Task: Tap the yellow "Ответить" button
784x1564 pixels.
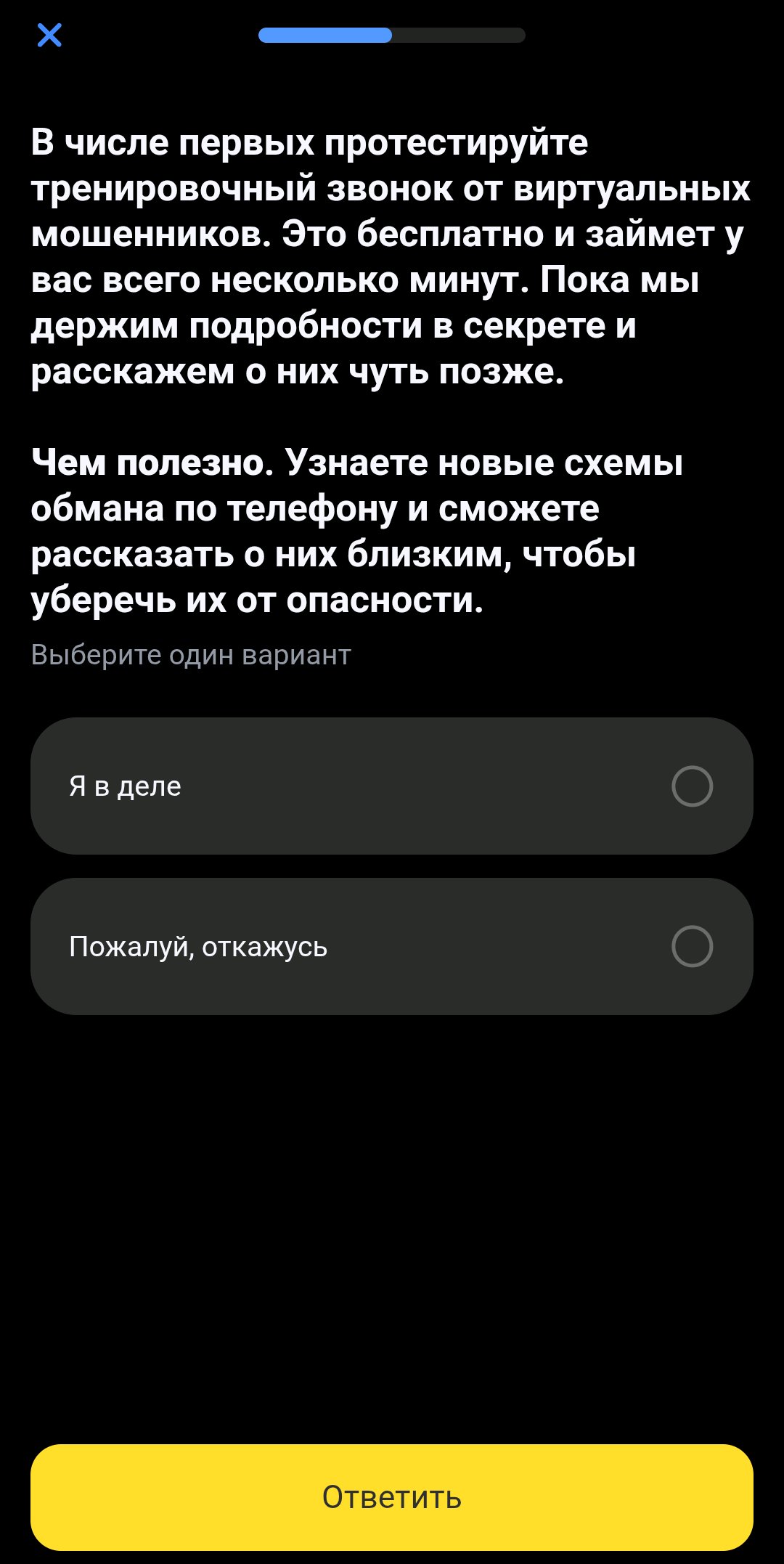Action: (x=391, y=1497)
